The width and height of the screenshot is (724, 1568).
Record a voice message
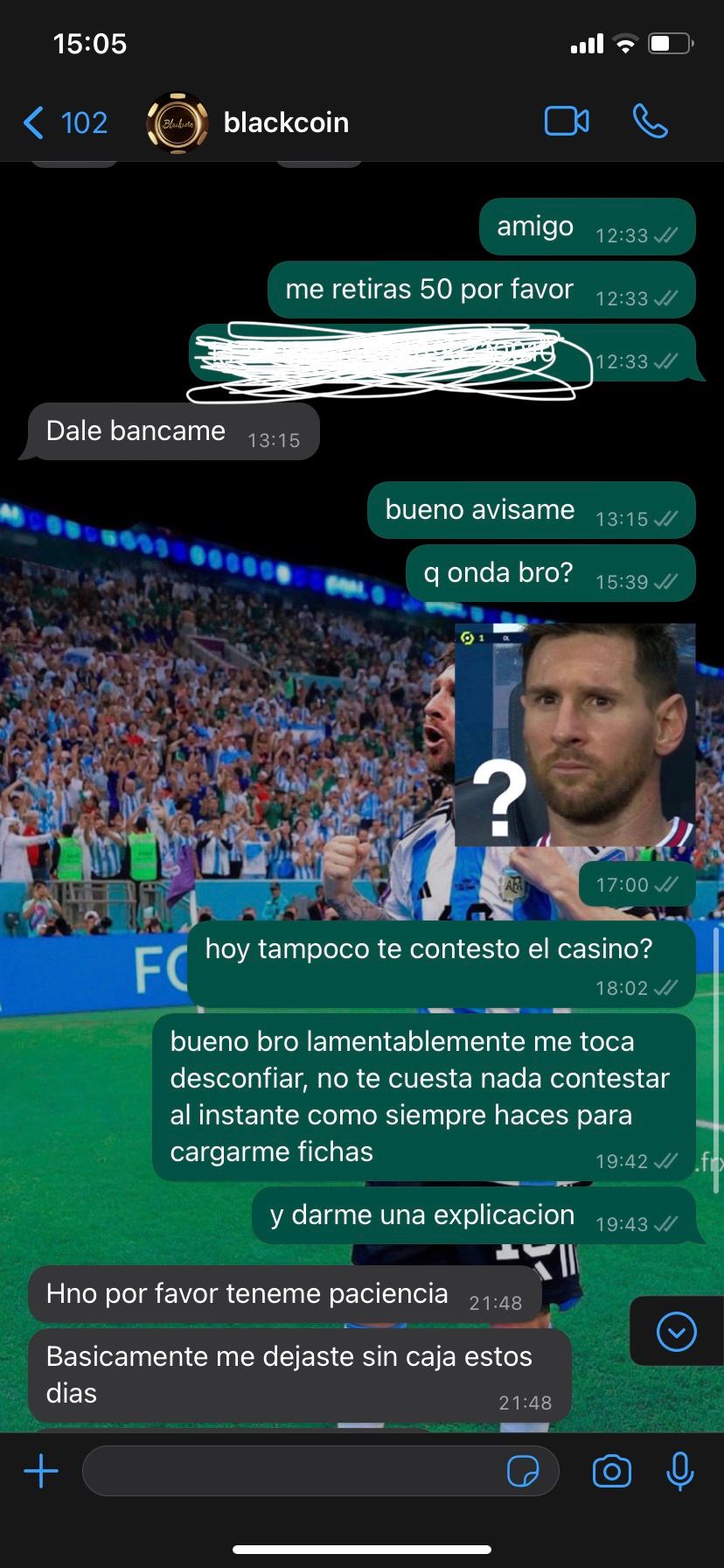pyautogui.click(x=679, y=1471)
